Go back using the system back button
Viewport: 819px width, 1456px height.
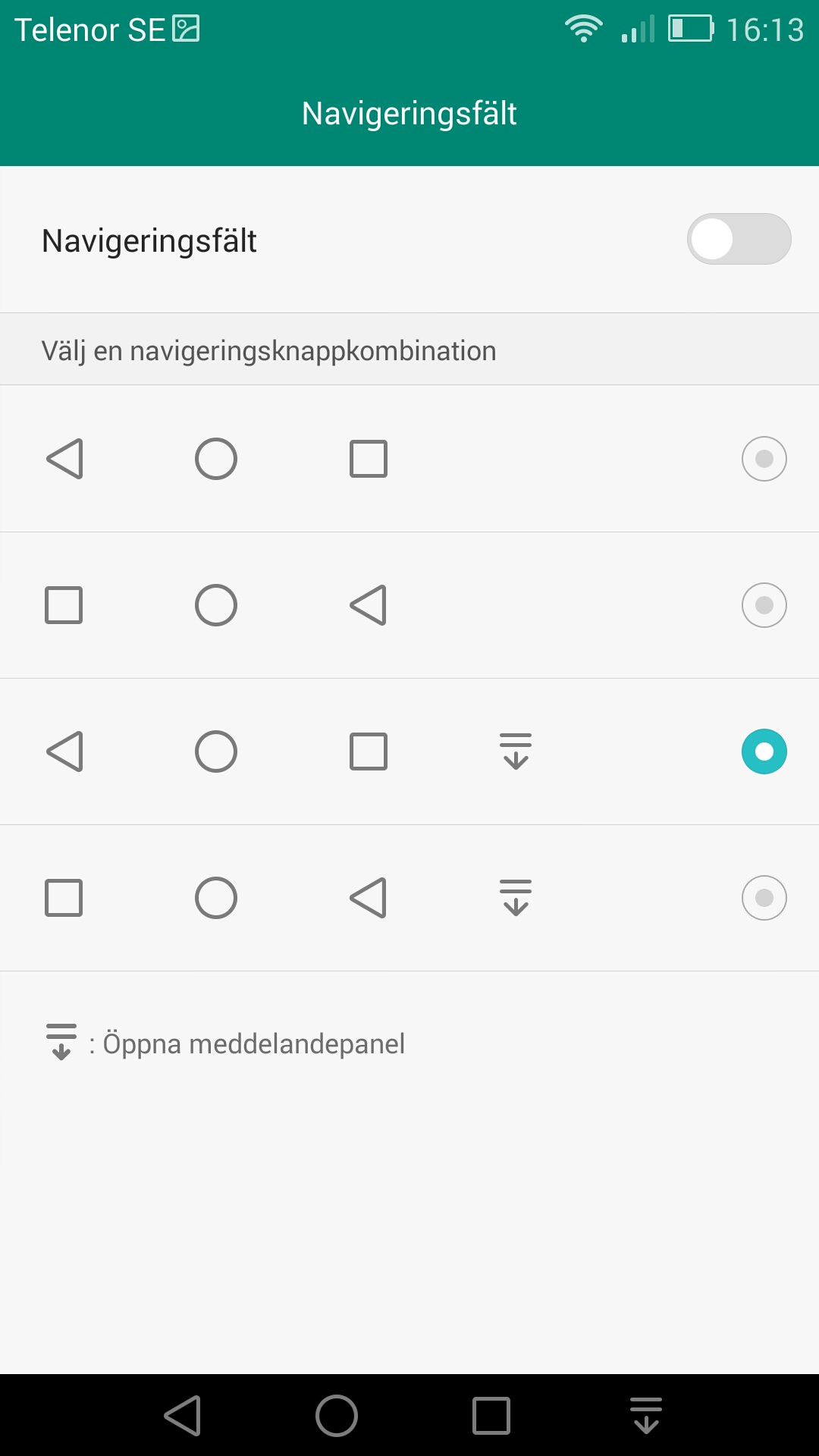183,1416
